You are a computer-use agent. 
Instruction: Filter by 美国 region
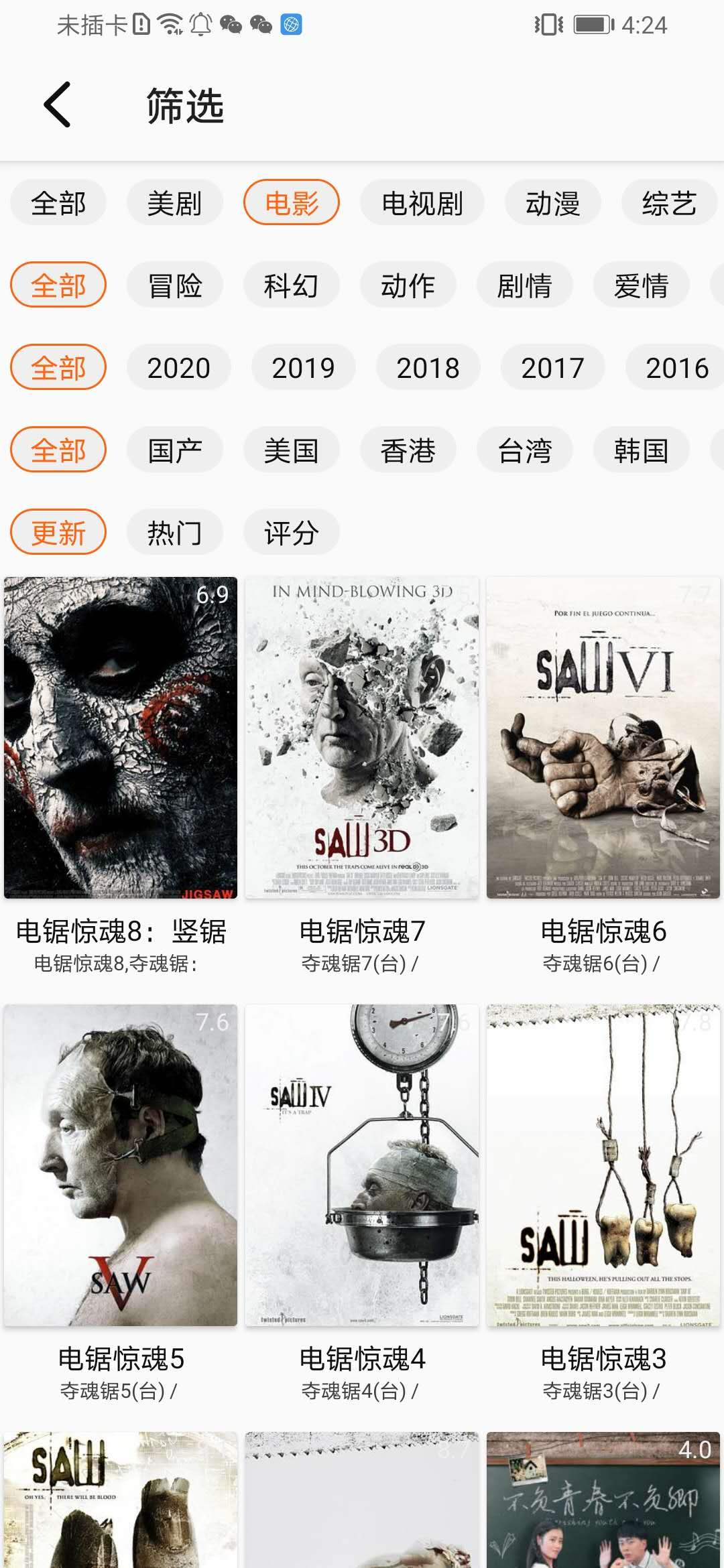(291, 450)
